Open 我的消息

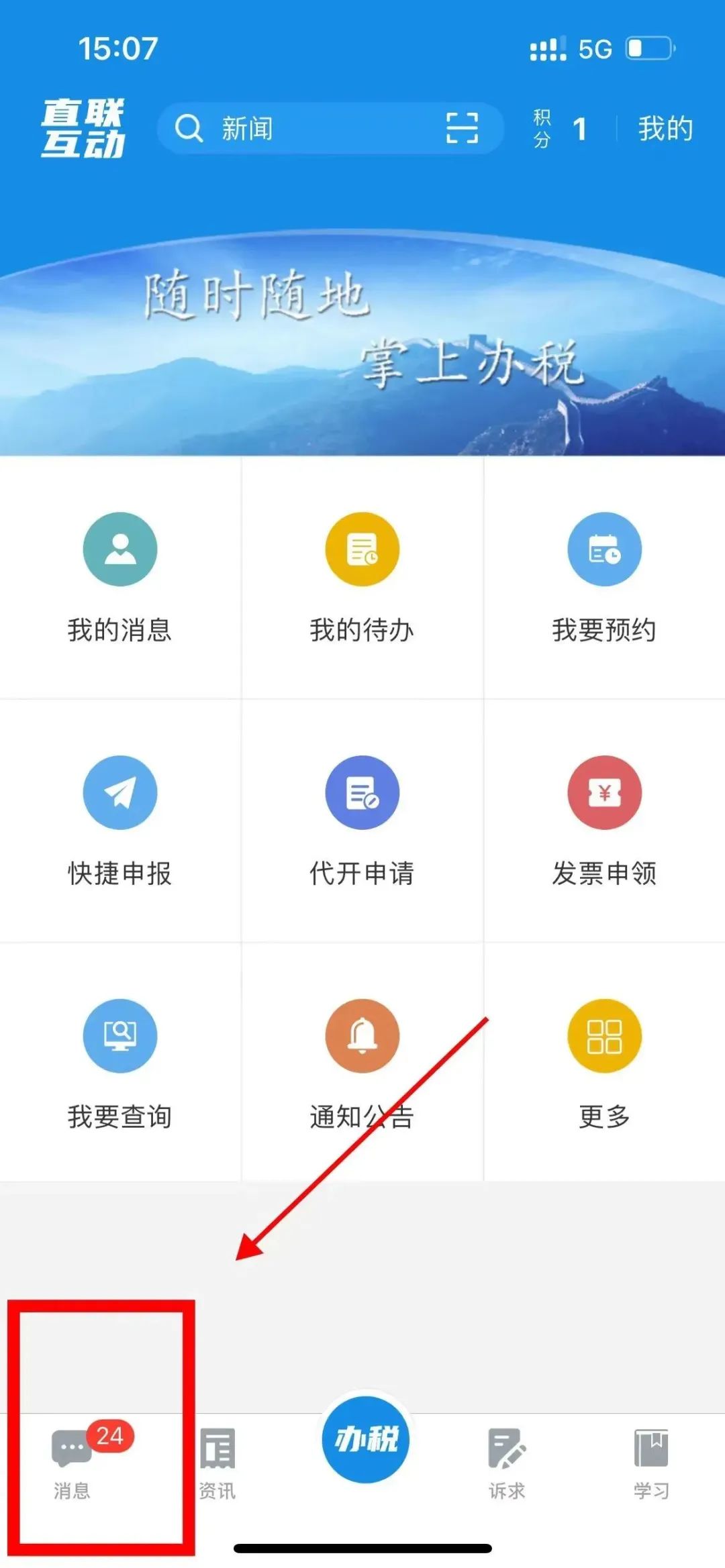[120, 577]
